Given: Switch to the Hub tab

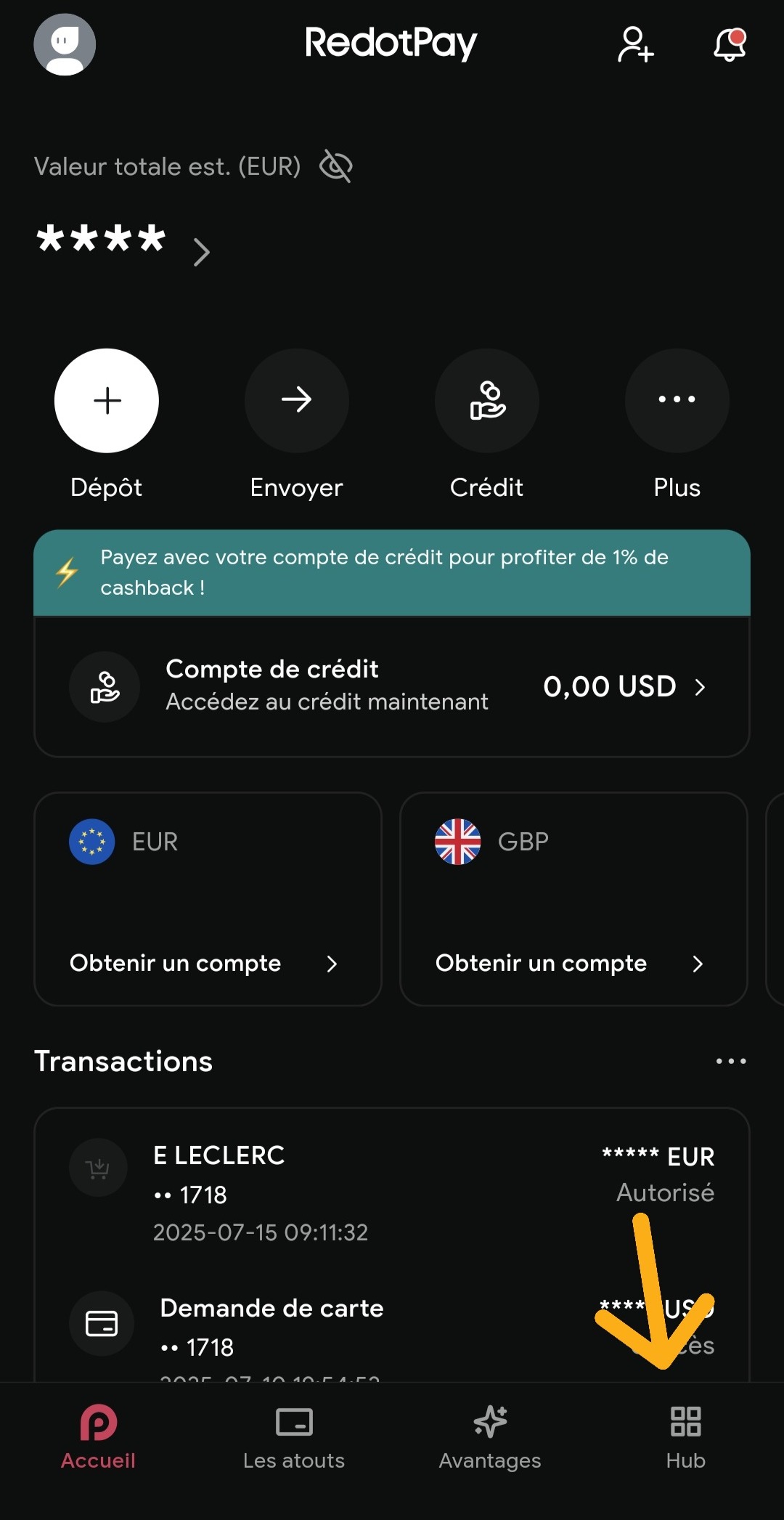Looking at the screenshot, I should pos(686,1438).
